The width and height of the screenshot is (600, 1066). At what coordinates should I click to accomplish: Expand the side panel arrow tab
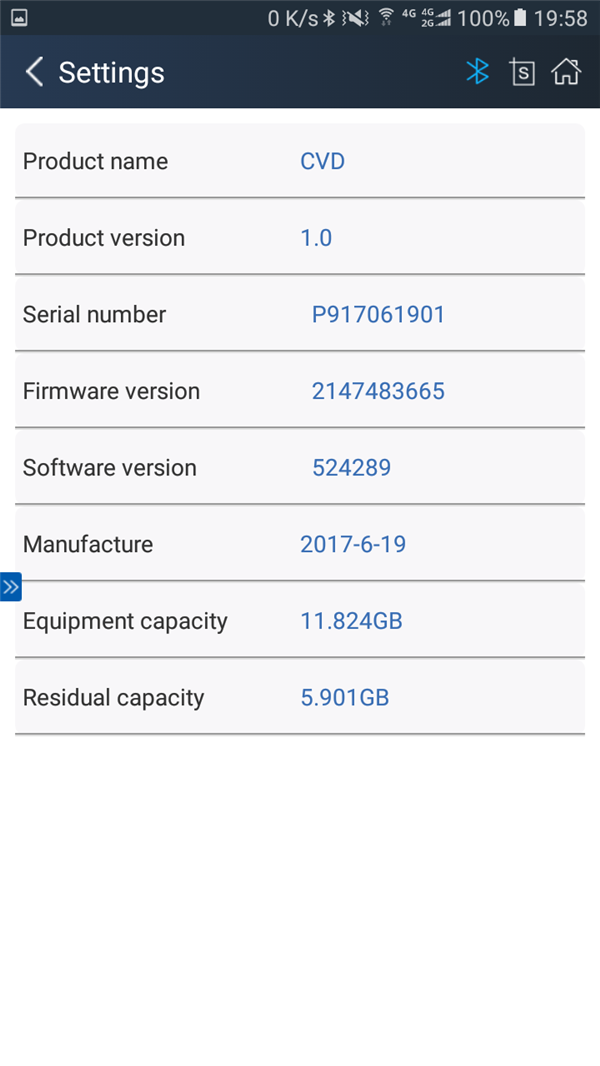tap(10, 587)
